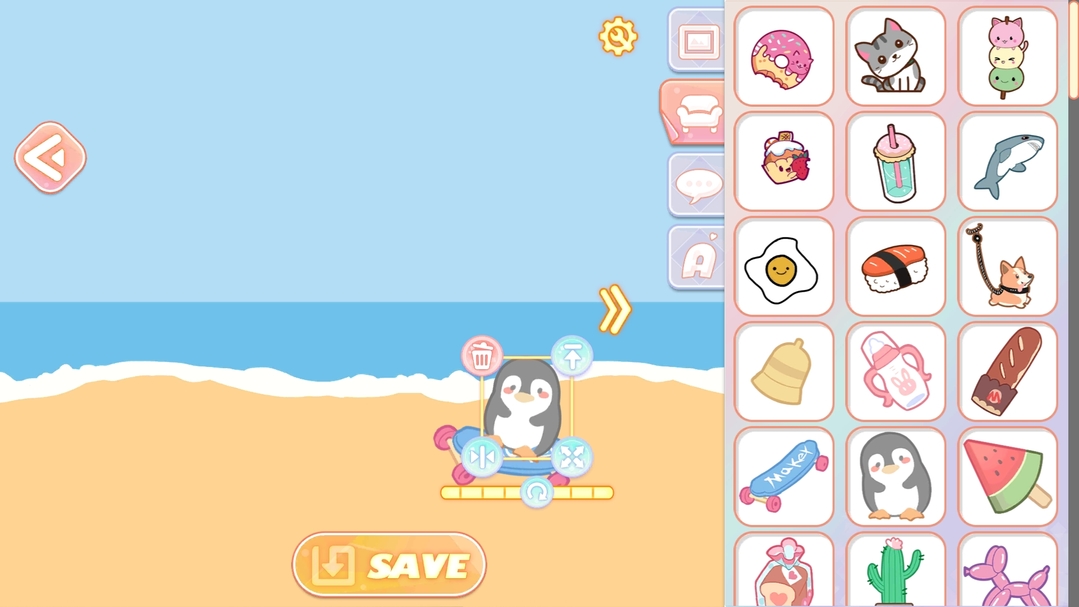Switch to the sofa furniture tab
Screen dimensions: 1079x607
(695, 113)
